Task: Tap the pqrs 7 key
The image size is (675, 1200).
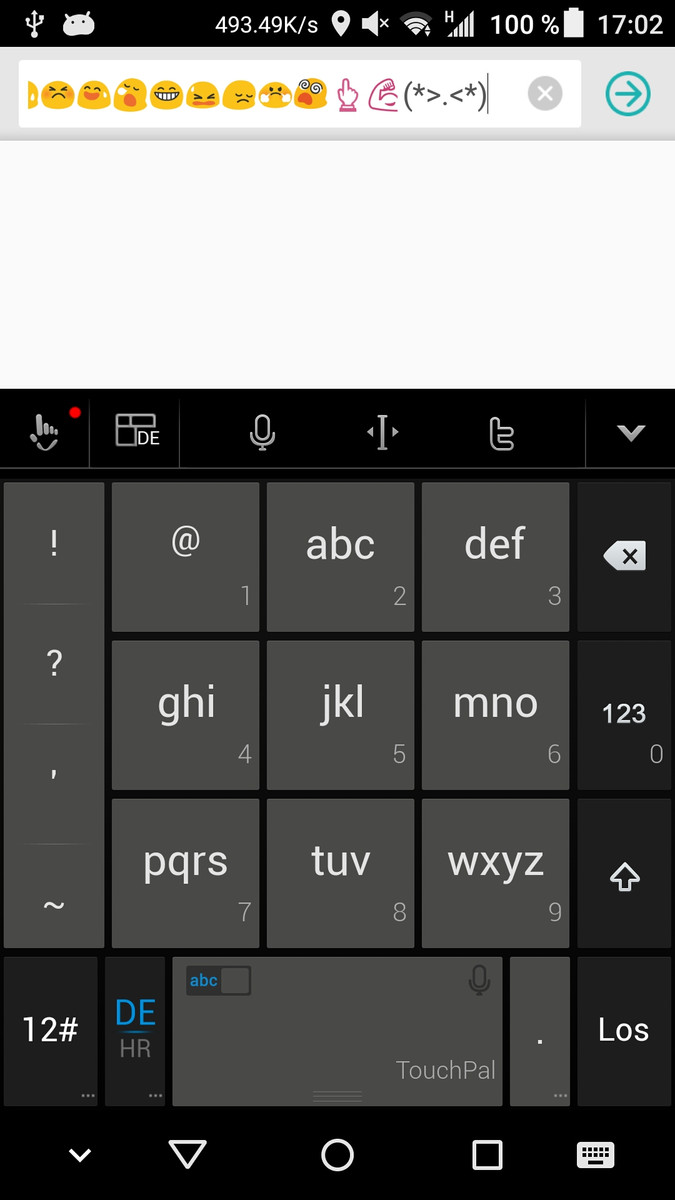Action: [x=185, y=872]
